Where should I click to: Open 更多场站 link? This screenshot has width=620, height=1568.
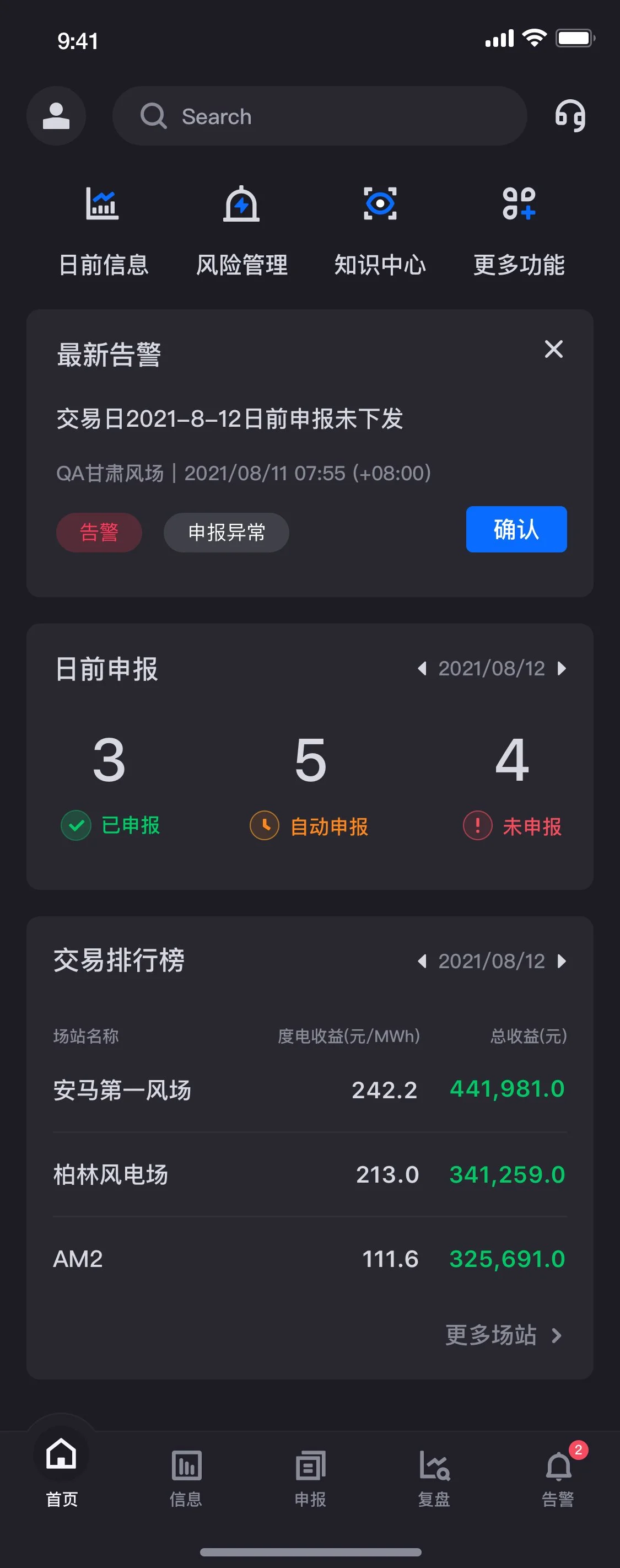tap(503, 1335)
